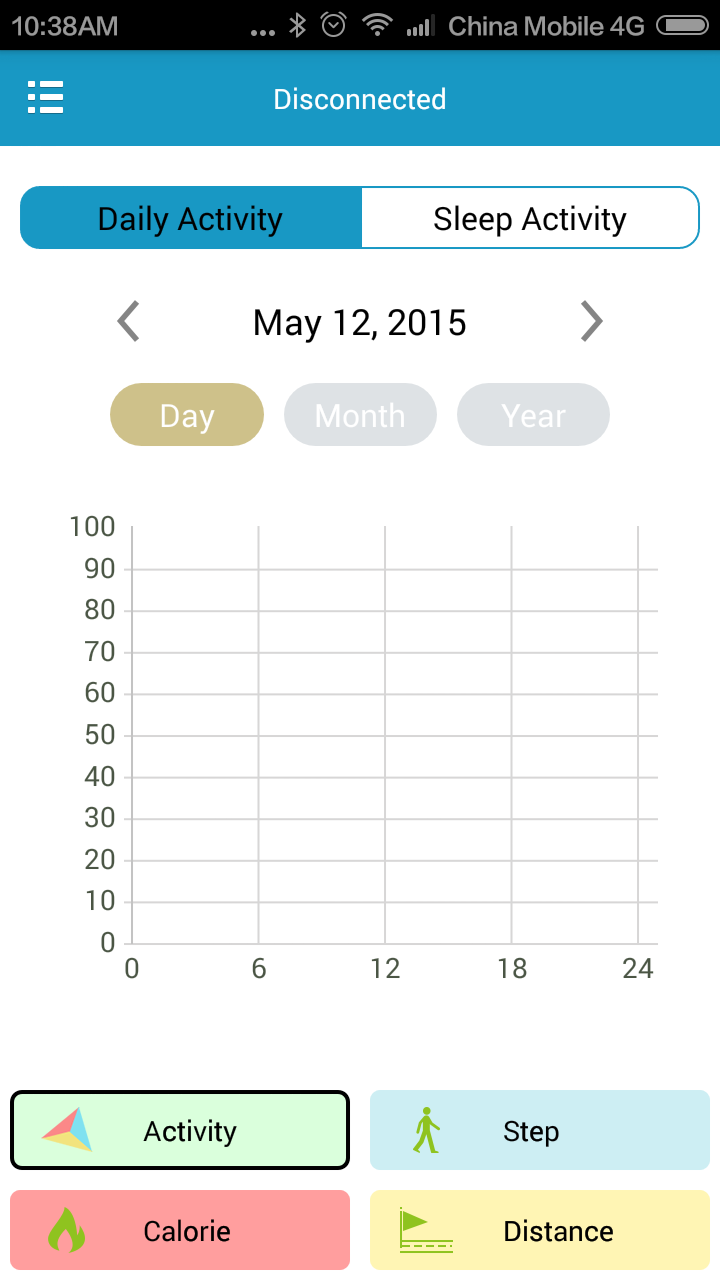Switch the chart to Year view

tap(533, 415)
